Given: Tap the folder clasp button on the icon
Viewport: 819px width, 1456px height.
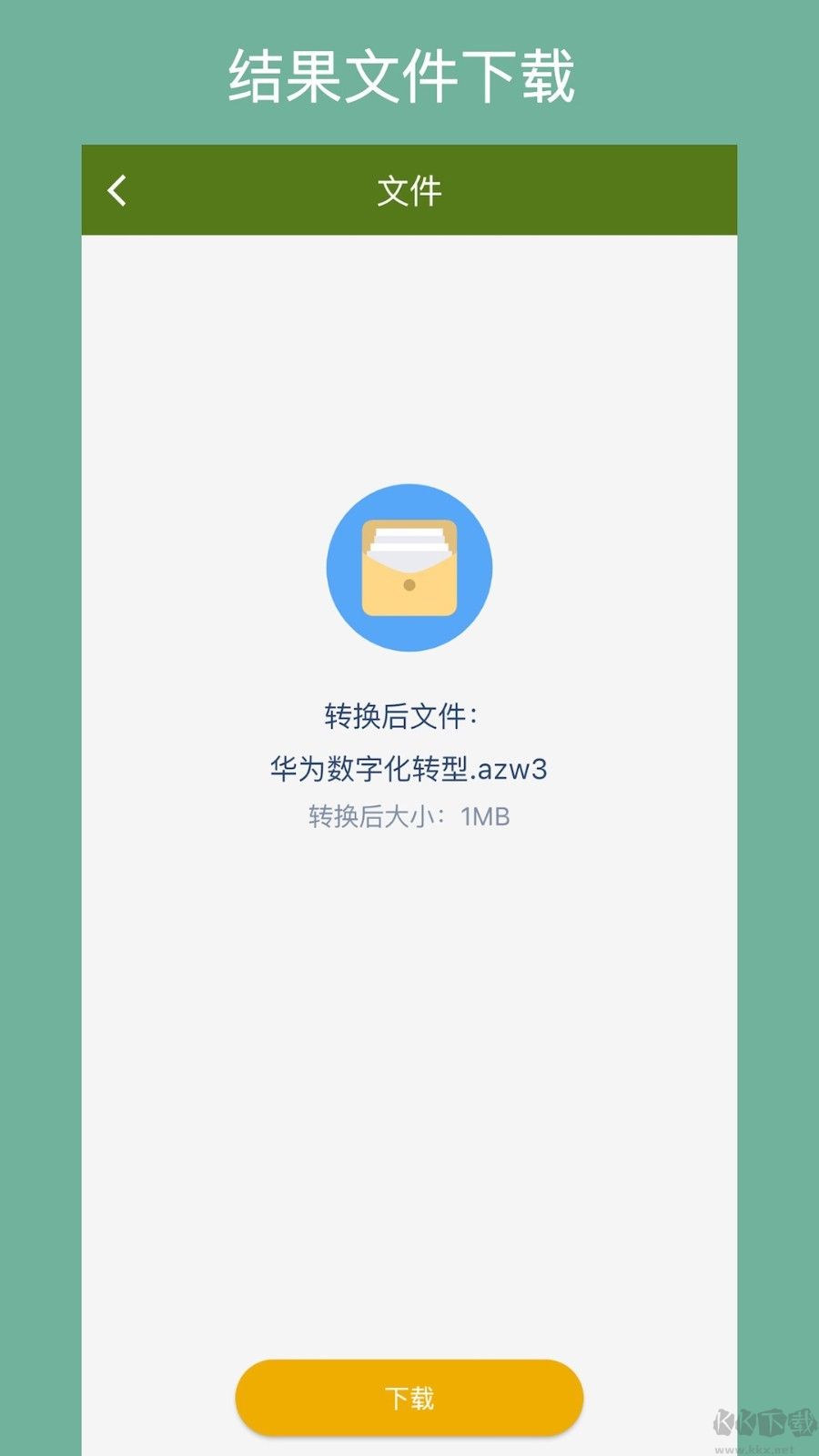Looking at the screenshot, I should 411,582.
